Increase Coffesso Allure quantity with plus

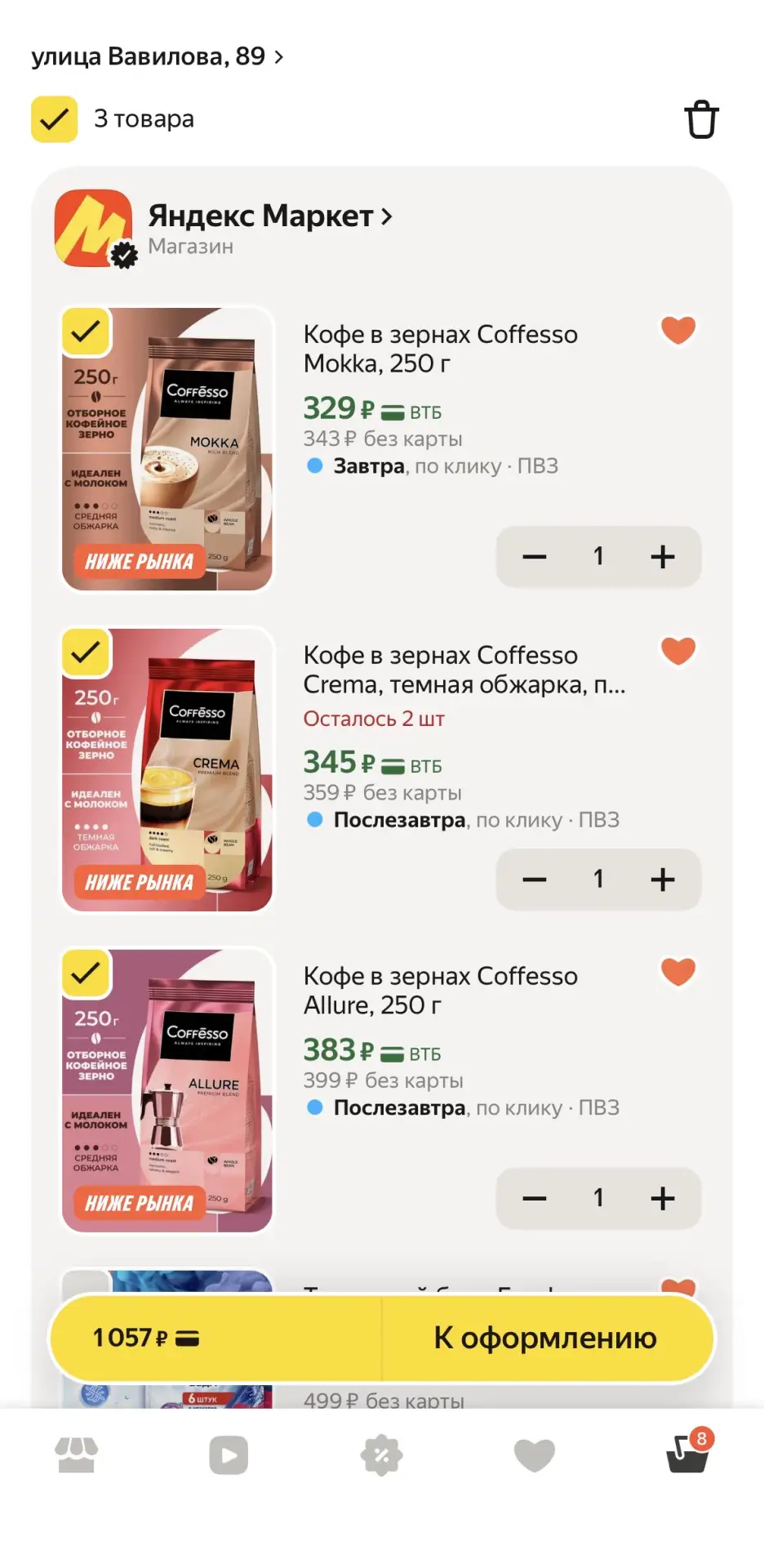(663, 1198)
